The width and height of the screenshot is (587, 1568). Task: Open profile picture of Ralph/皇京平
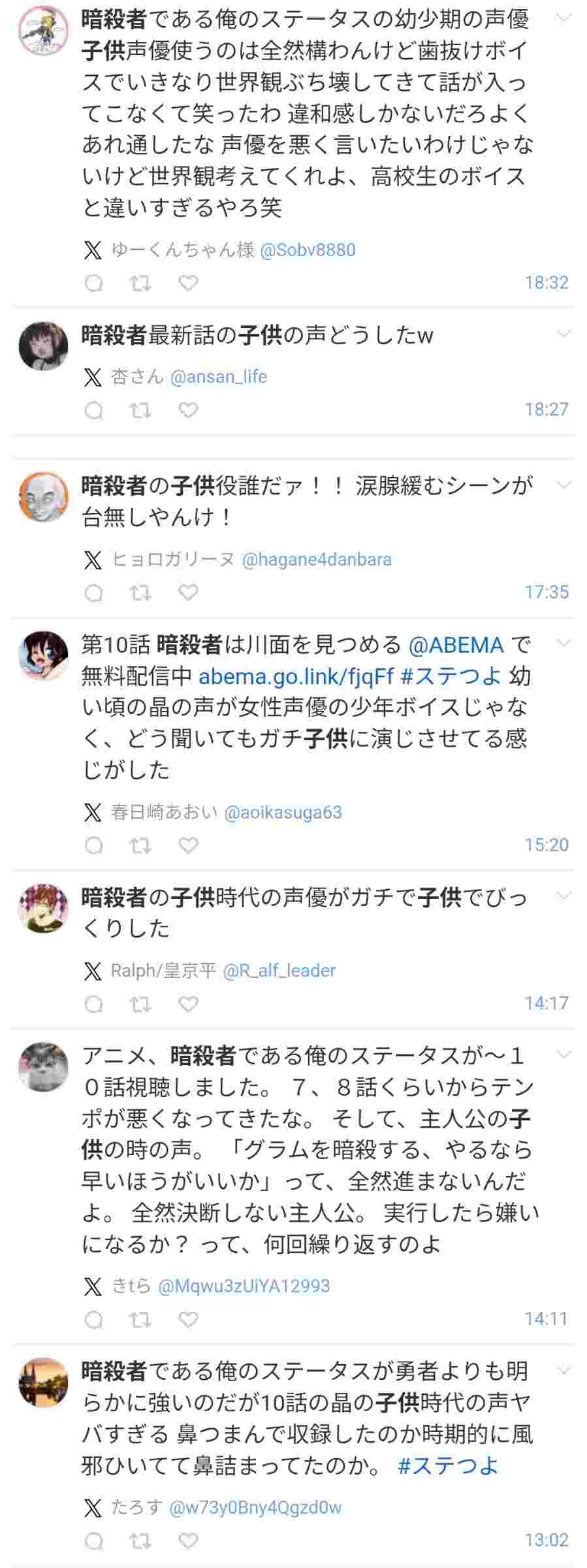tap(43, 908)
